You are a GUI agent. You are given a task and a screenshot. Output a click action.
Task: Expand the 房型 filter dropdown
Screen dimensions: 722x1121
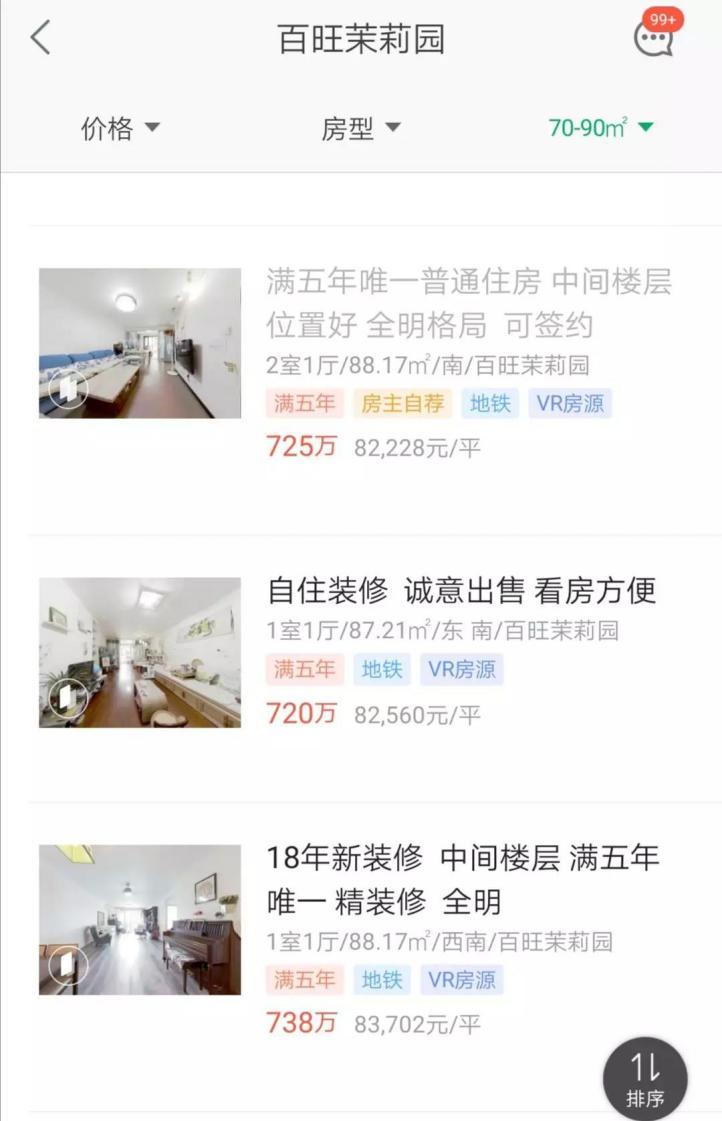(360, 128)
